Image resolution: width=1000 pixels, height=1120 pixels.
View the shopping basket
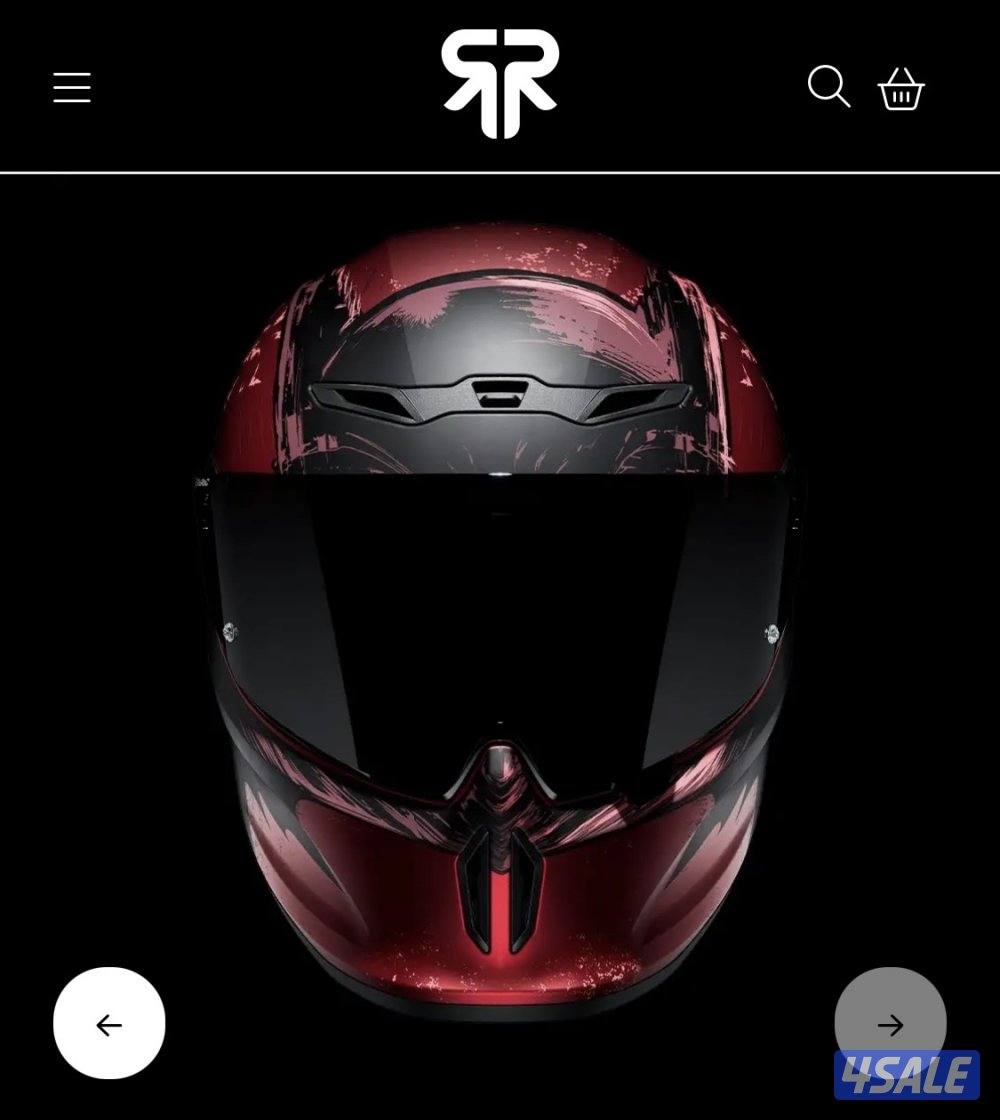(901, 89)
